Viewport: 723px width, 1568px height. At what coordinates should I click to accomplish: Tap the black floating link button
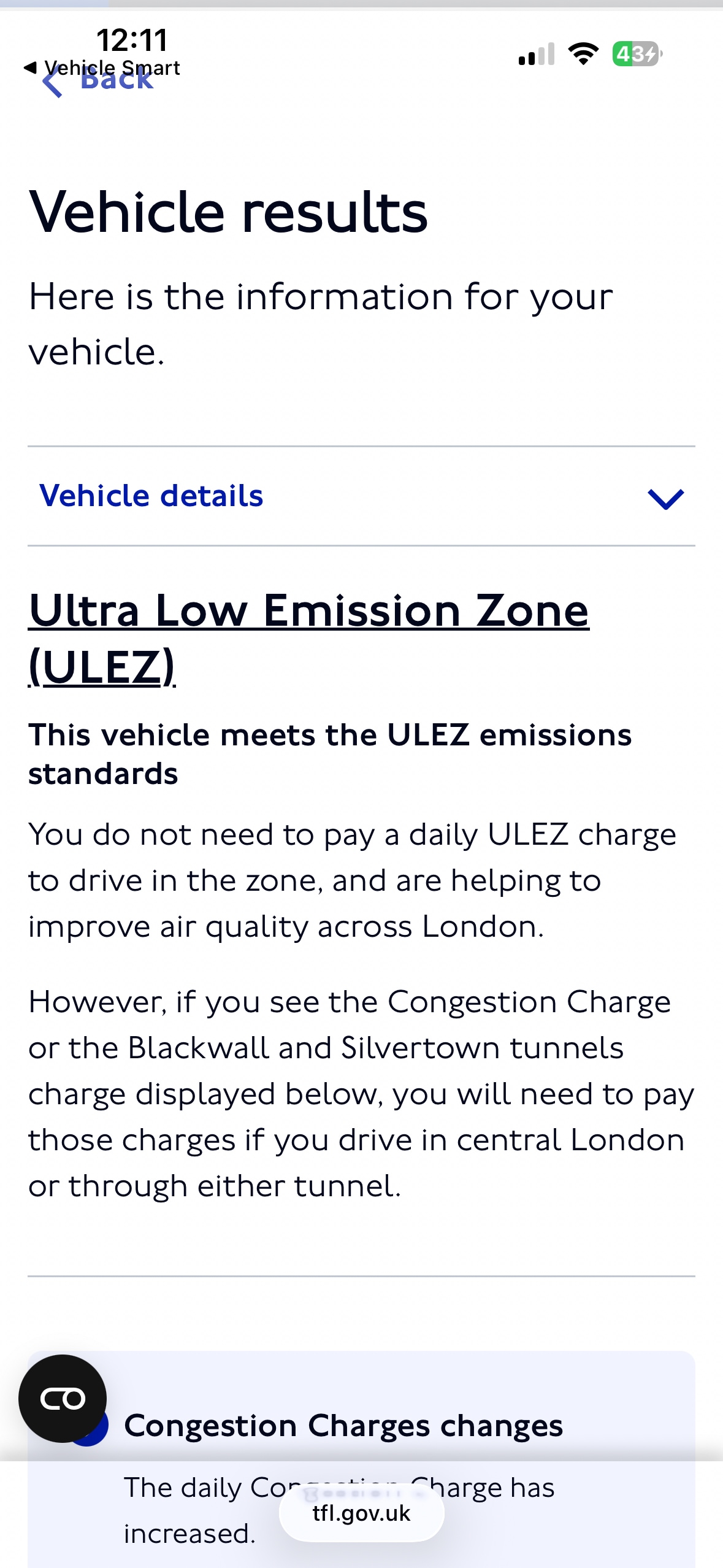63,1399
